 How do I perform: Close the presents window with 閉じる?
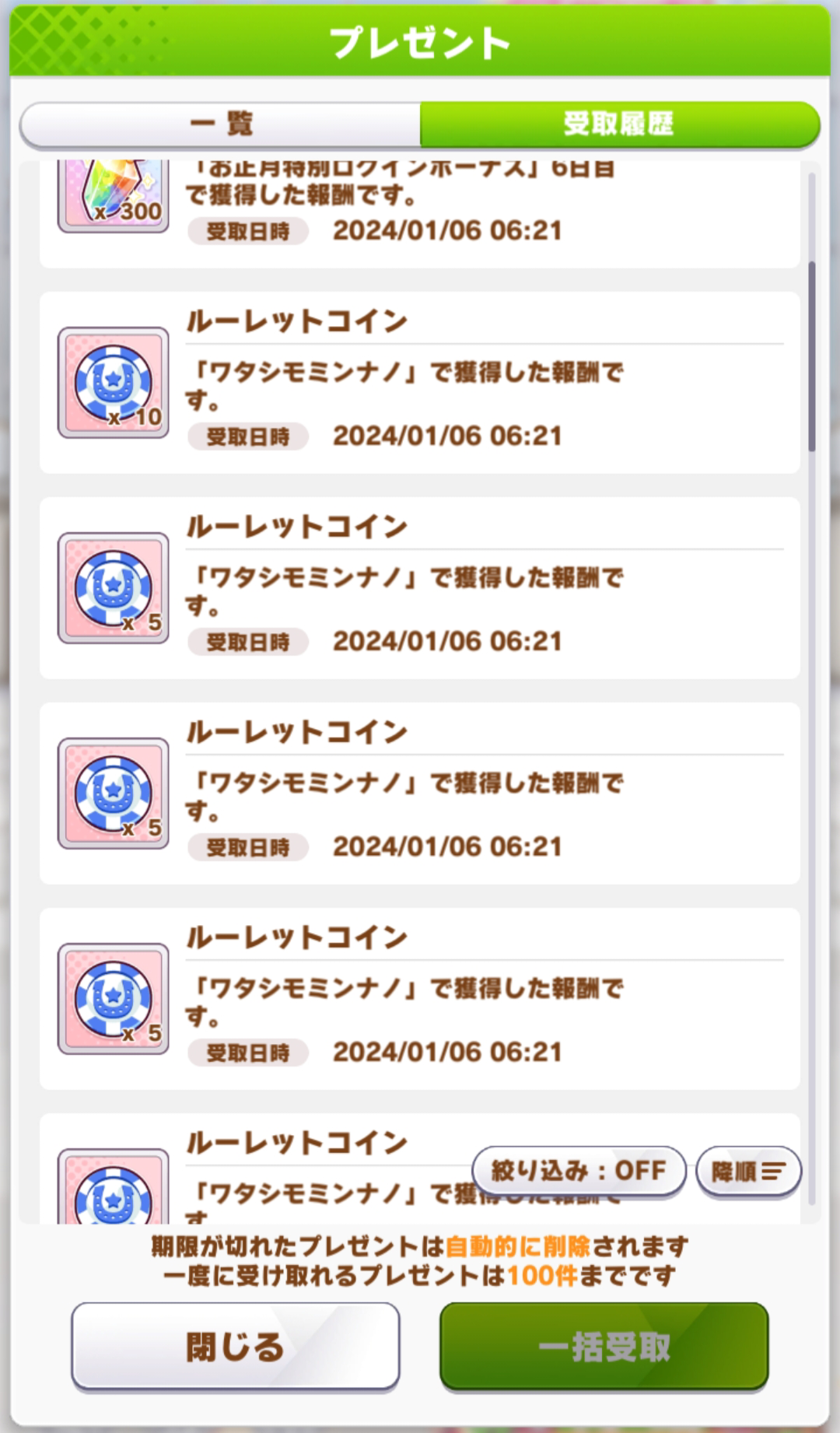pos(236,1346)
